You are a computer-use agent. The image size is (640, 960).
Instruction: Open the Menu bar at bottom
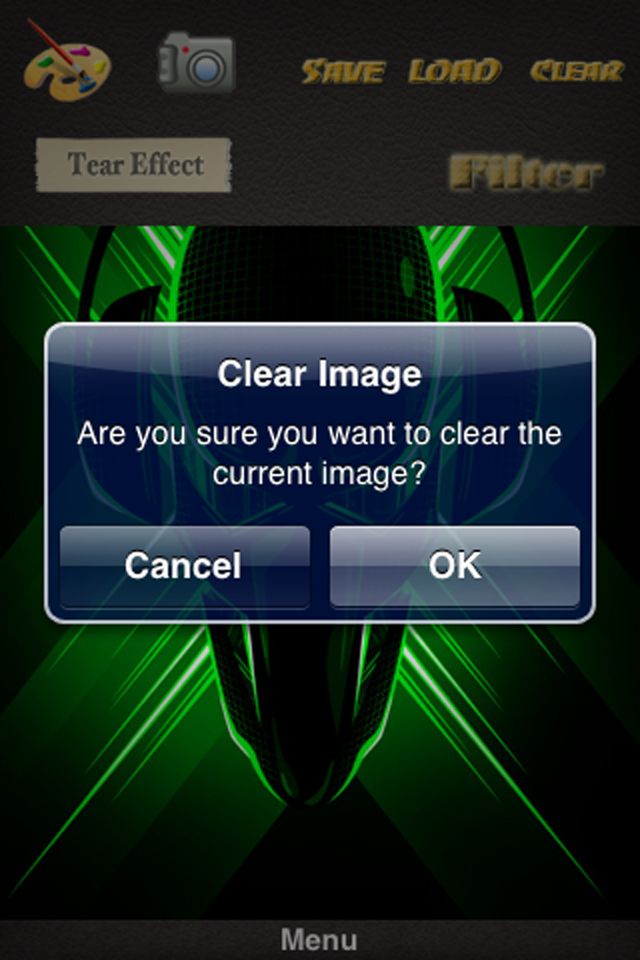pos(319,940)
